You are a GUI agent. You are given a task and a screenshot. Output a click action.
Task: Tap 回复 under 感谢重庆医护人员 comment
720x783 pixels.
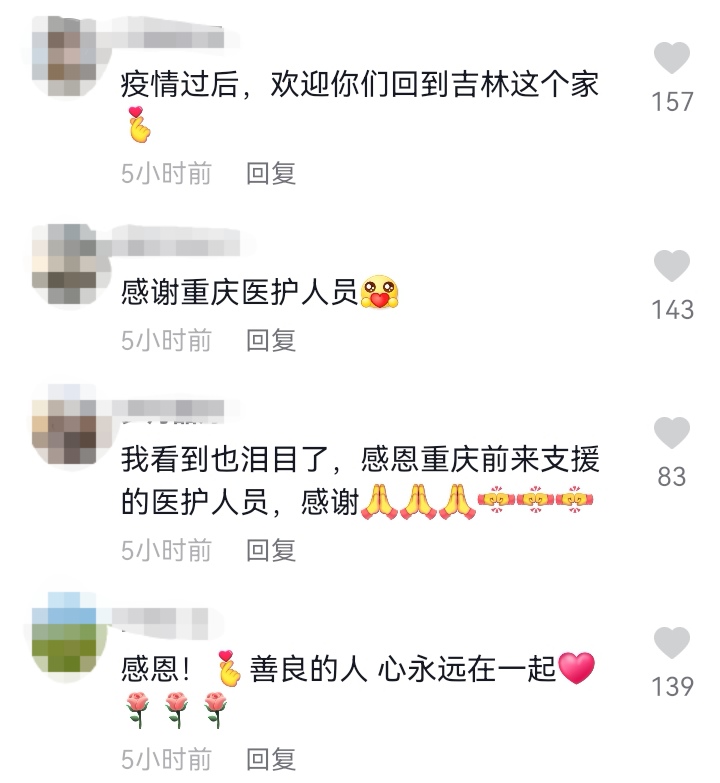click(272, 340)
